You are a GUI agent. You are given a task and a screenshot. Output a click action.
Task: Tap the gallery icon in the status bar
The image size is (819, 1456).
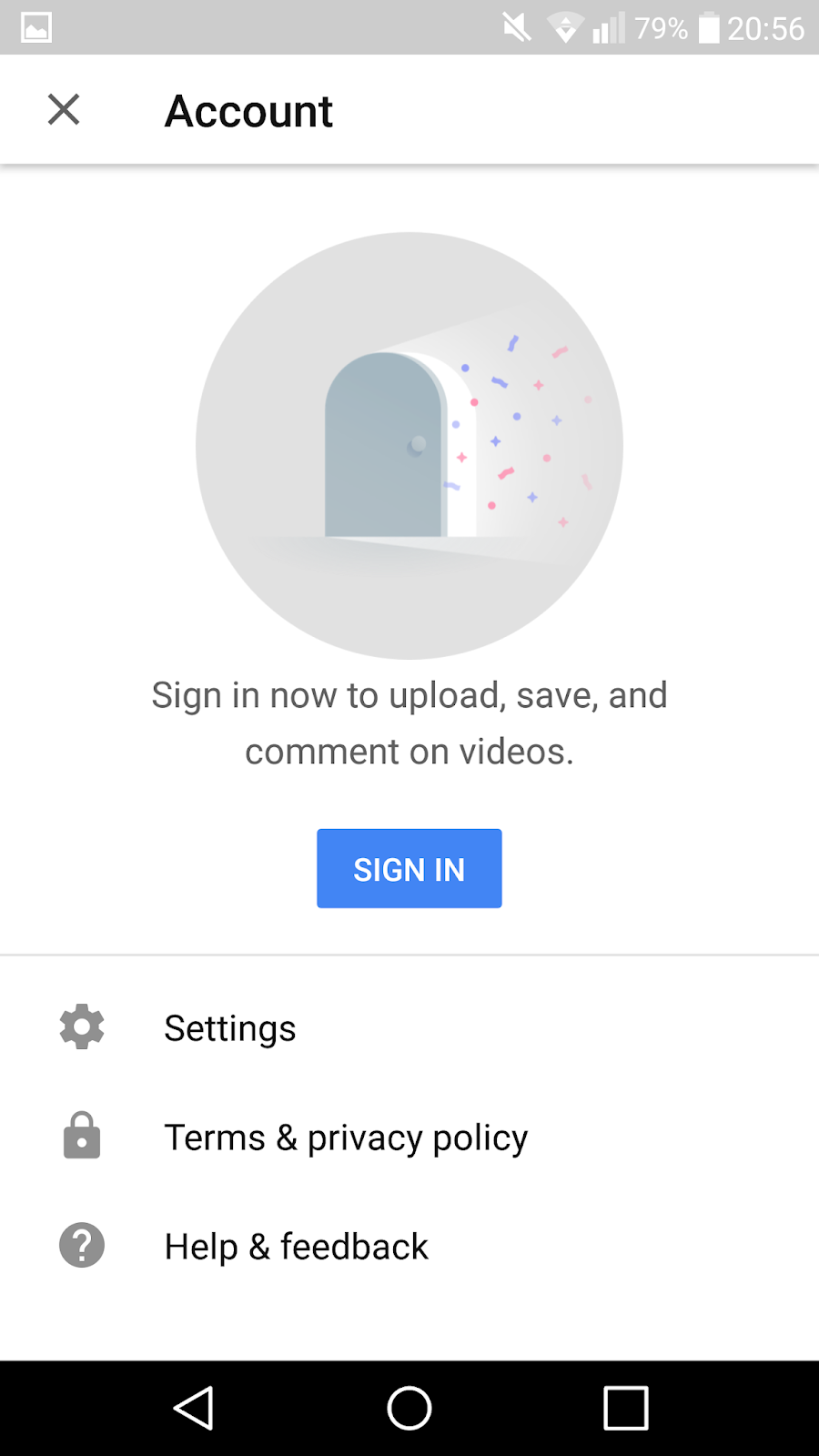36,26
